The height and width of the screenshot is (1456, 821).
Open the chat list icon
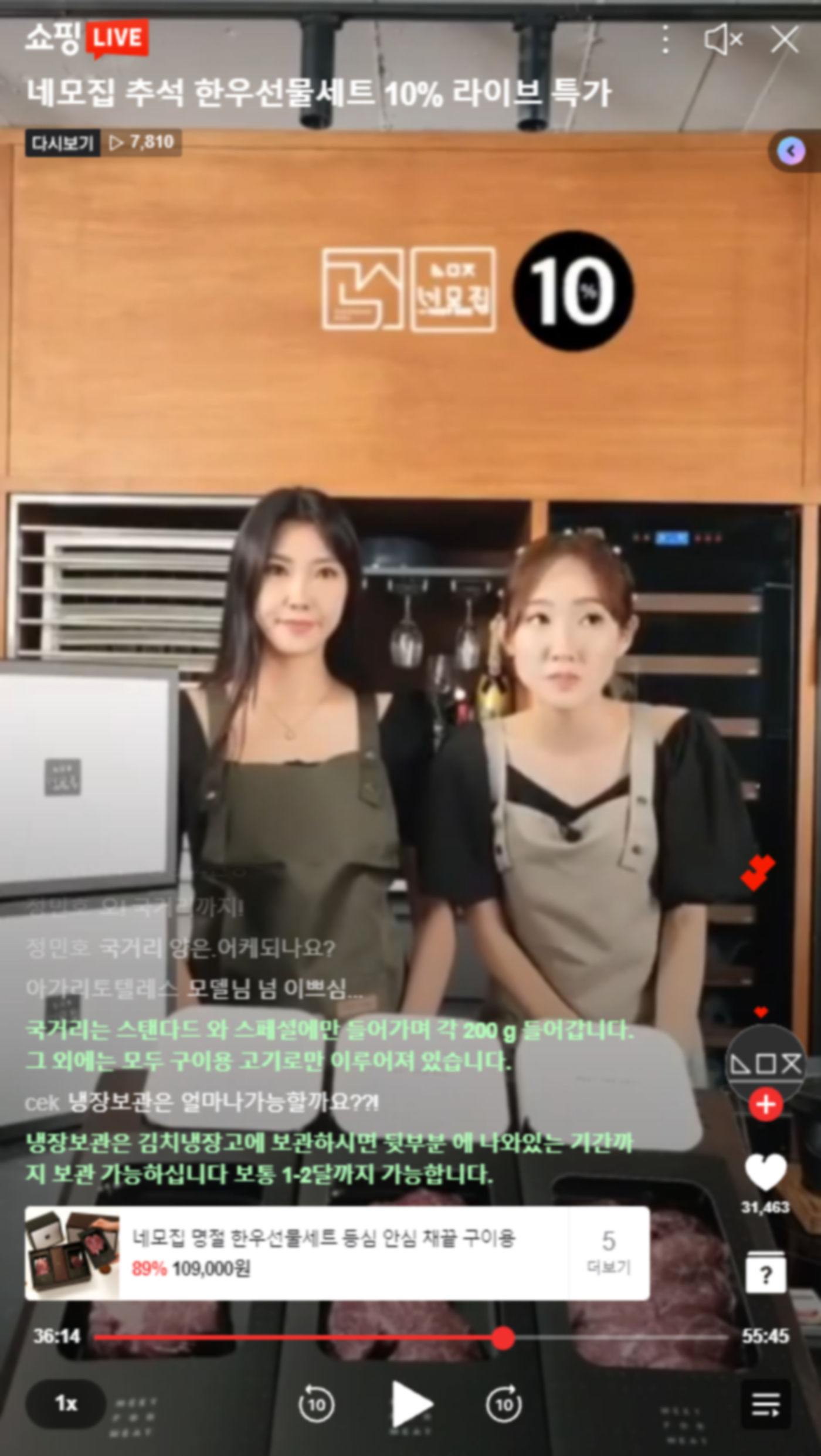765,1404
